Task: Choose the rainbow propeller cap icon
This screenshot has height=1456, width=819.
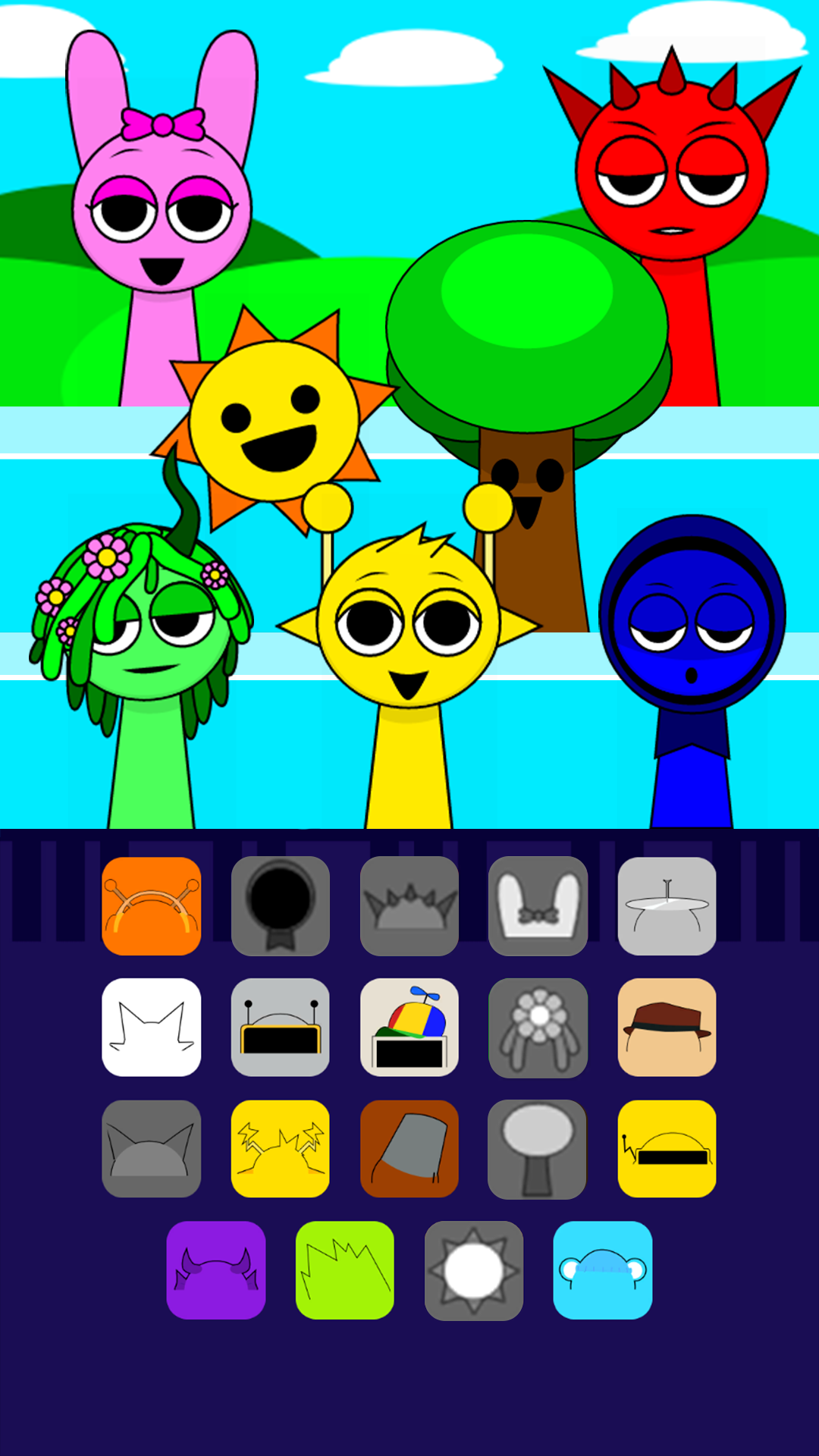Action: (409, 1028)
